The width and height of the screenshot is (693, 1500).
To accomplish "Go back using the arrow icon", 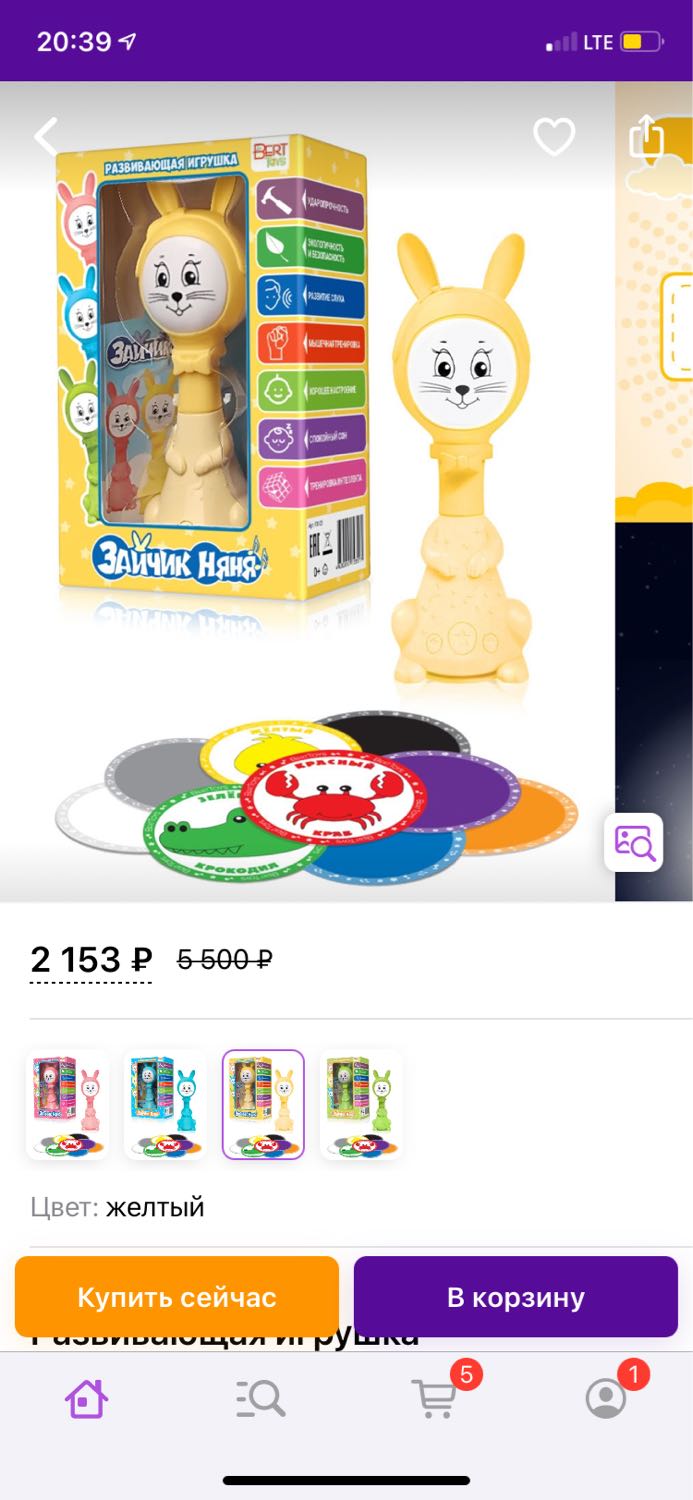I will click(46, 137).
